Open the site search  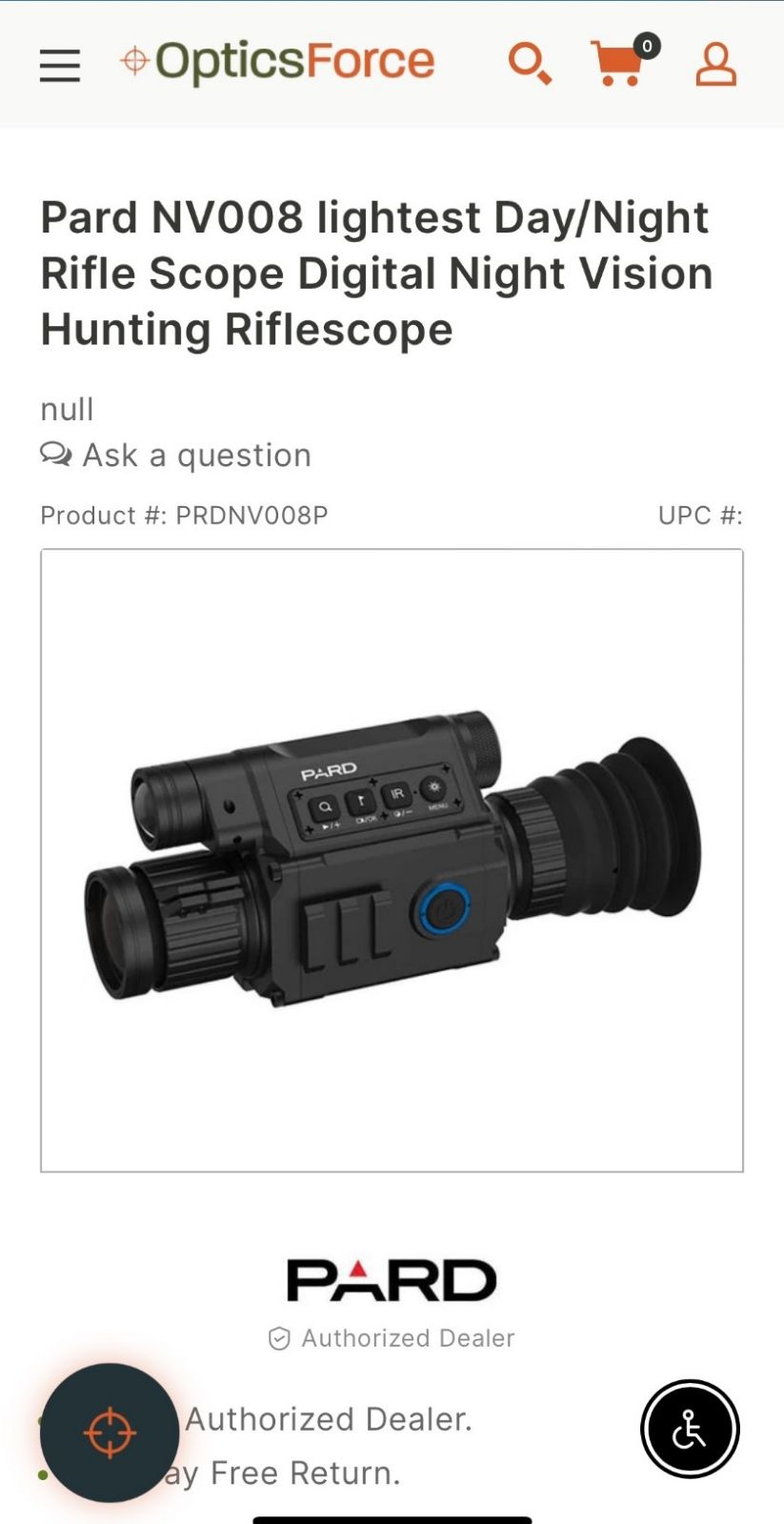[529, 64]
